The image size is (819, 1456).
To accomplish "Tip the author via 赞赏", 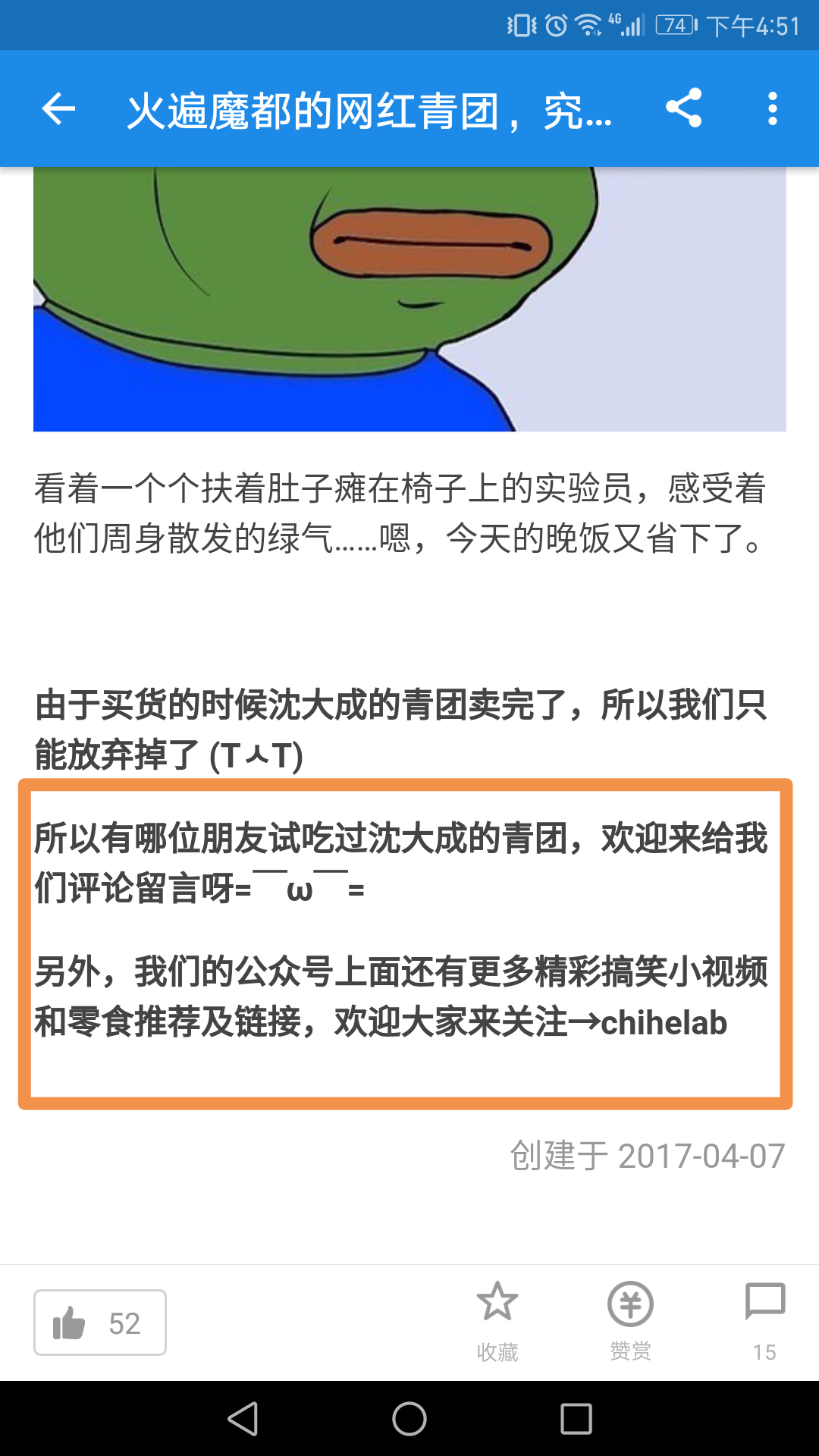I will tap(630, 1322).
